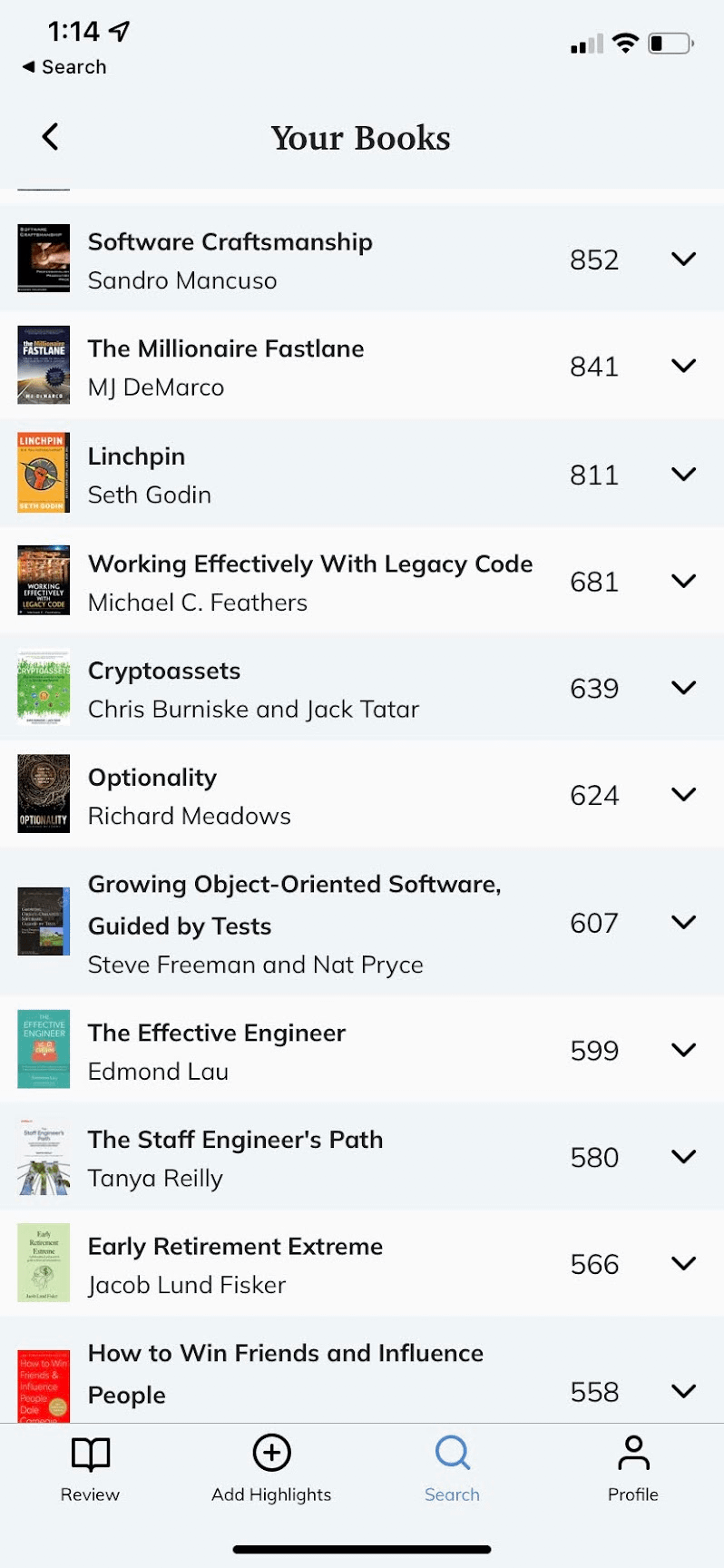724x1568 pixels.
Task: Go back from Your Books
Action: [50, 137]
